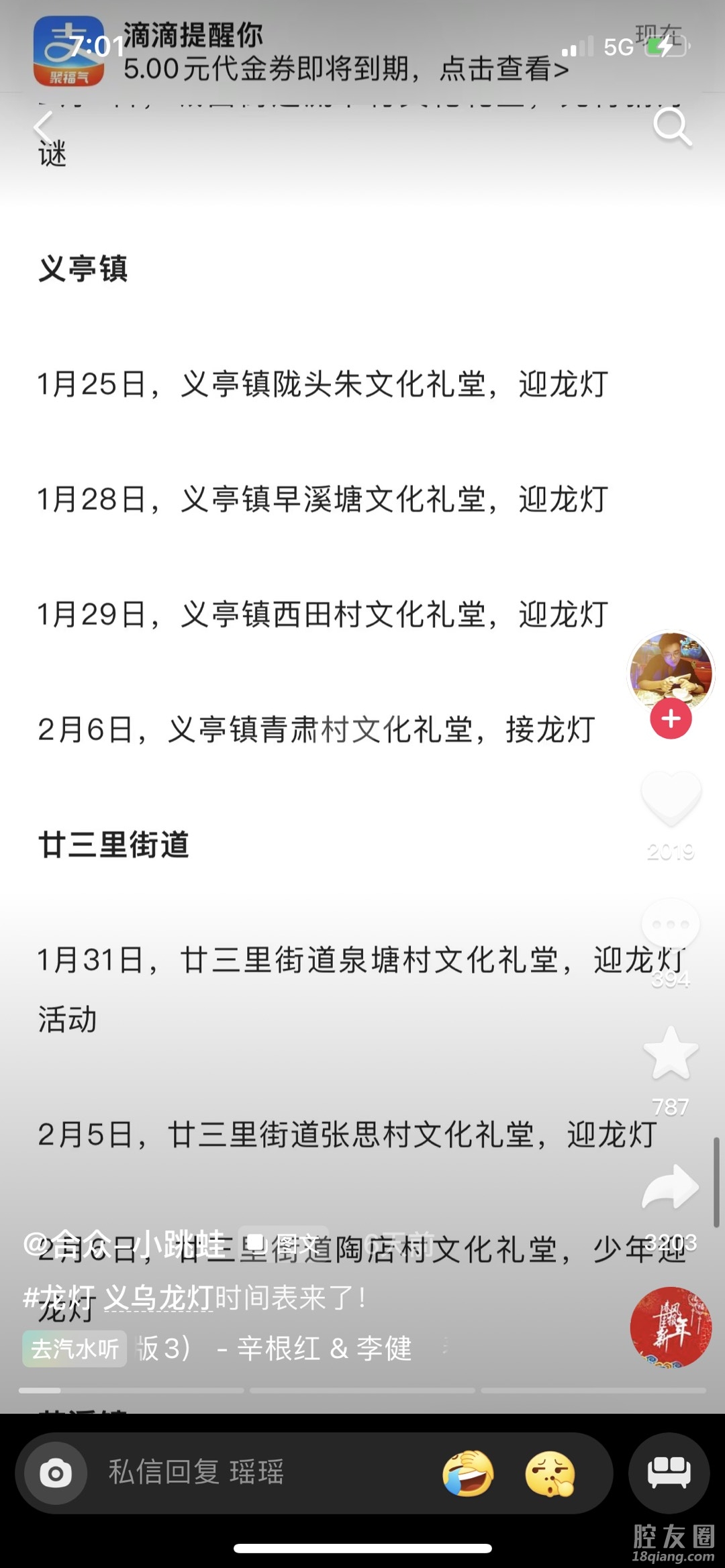Send the laughing-crying emoji reaction
The image size is (725, 1568).
click(468, 1473)
